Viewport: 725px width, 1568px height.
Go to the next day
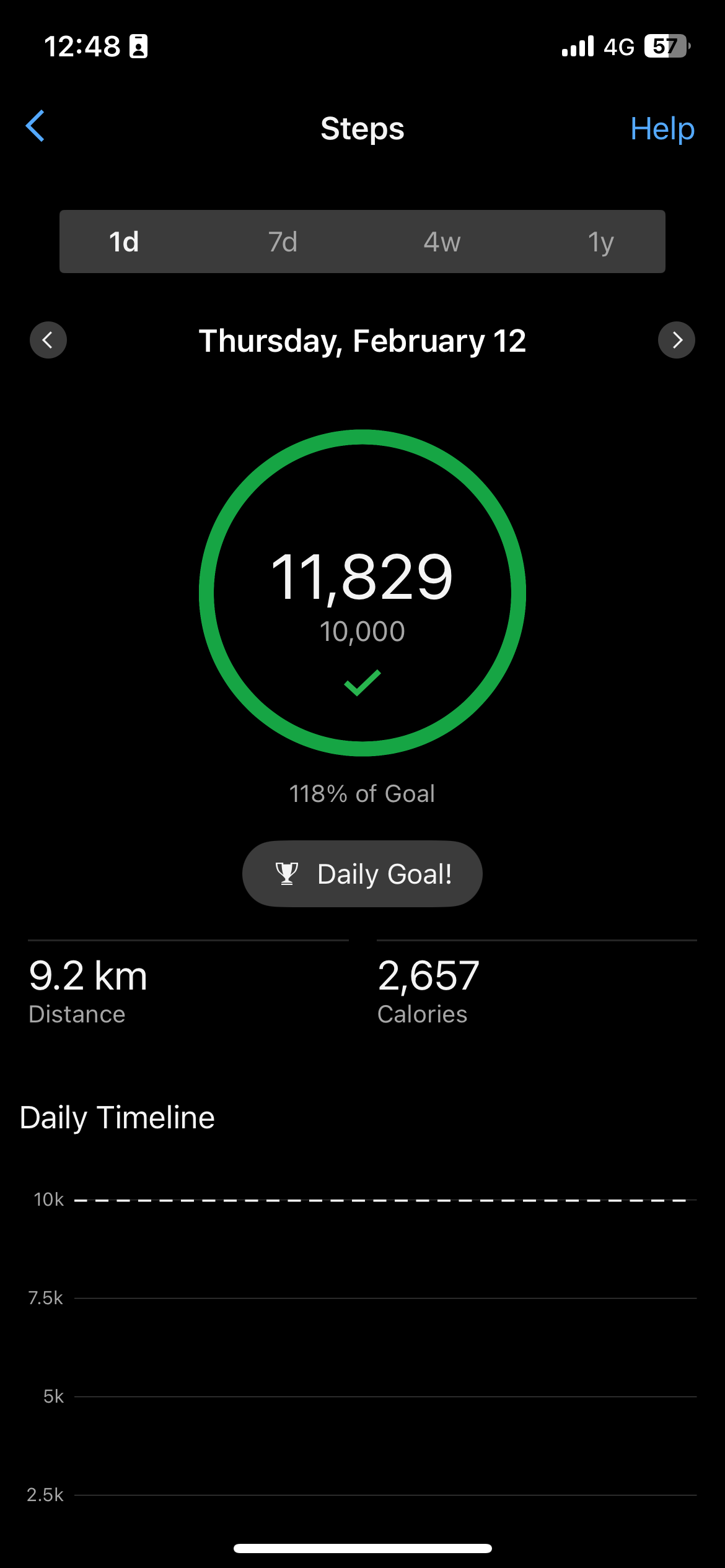point(676,340)
